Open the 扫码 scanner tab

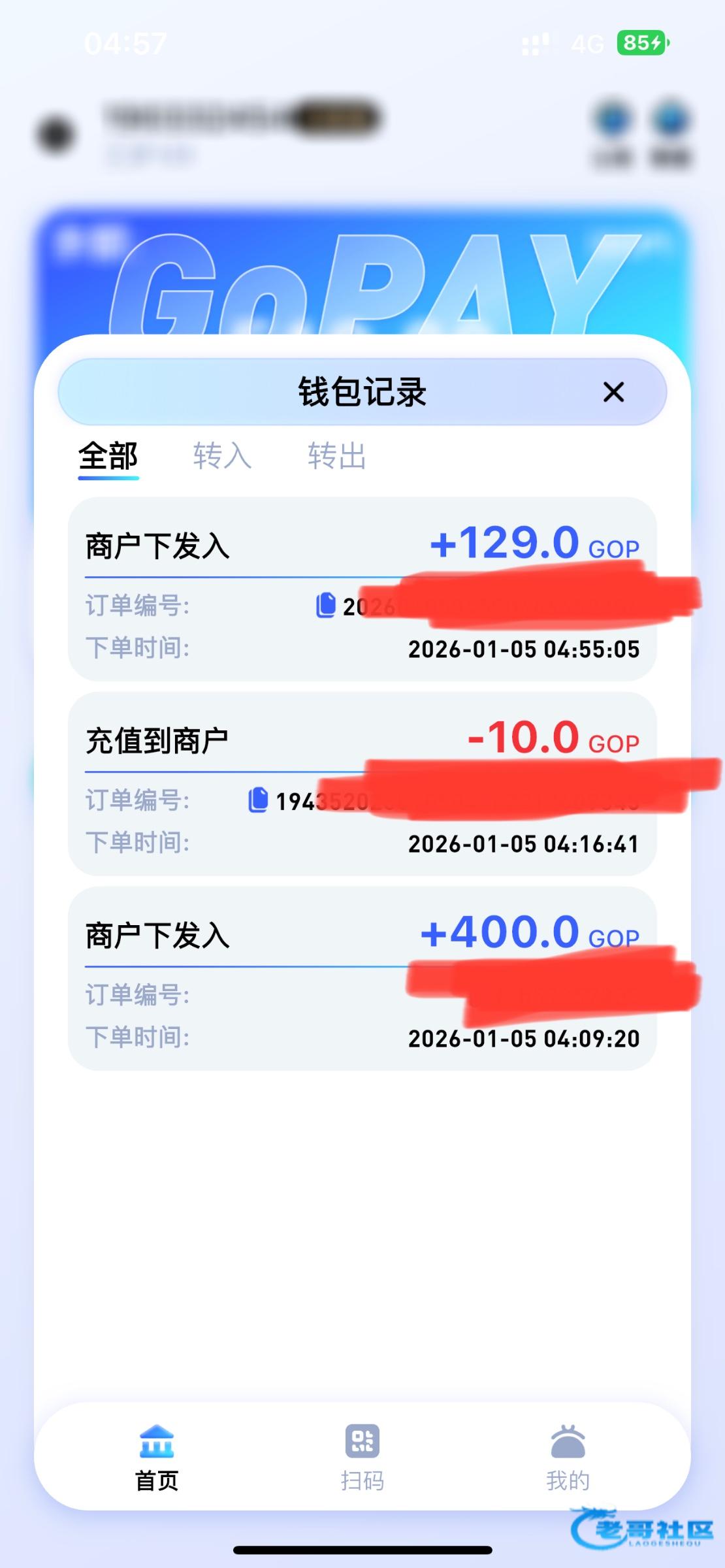362,1458
